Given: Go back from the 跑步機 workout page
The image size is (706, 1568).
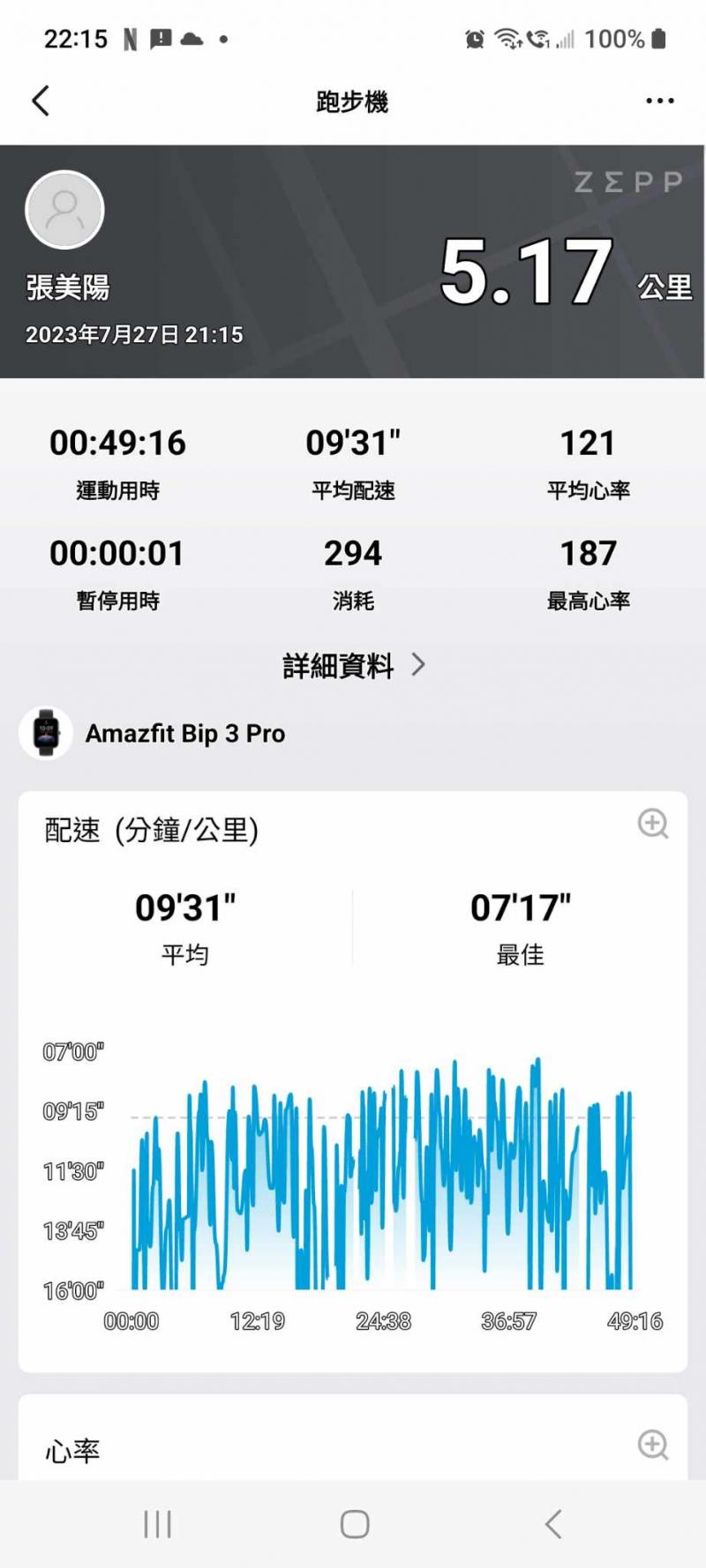Looking at the screenshot, I should pyautogui.click(x=41, y=101).
